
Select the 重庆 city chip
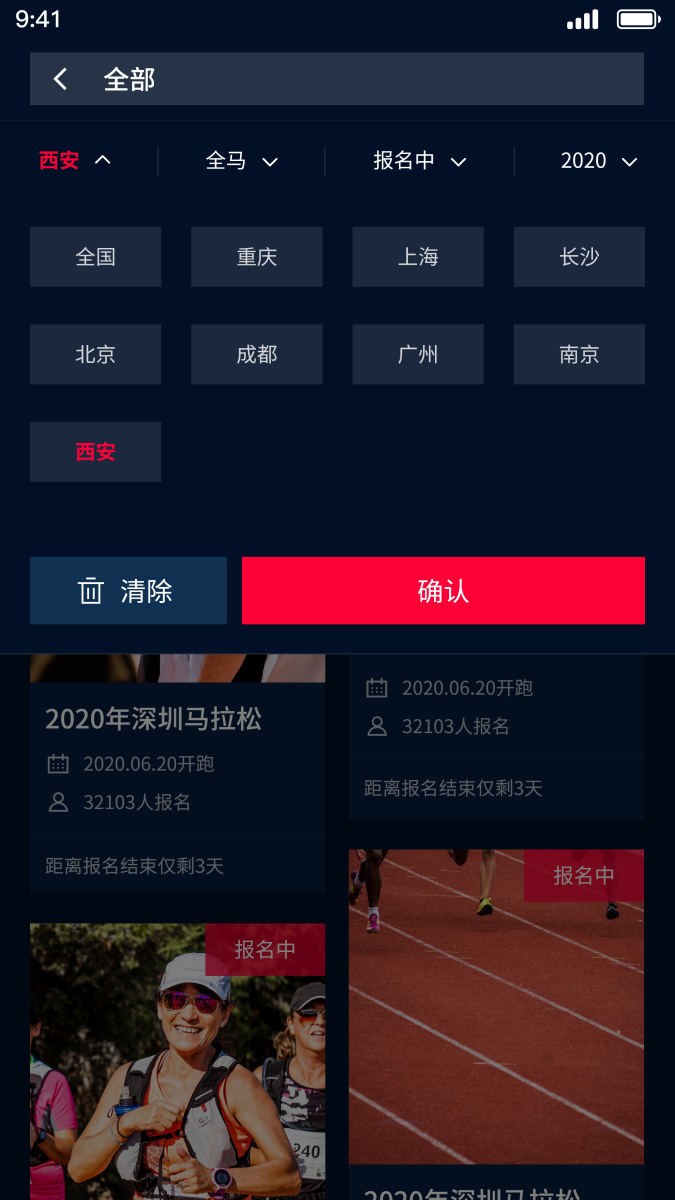tap(256, 257)
